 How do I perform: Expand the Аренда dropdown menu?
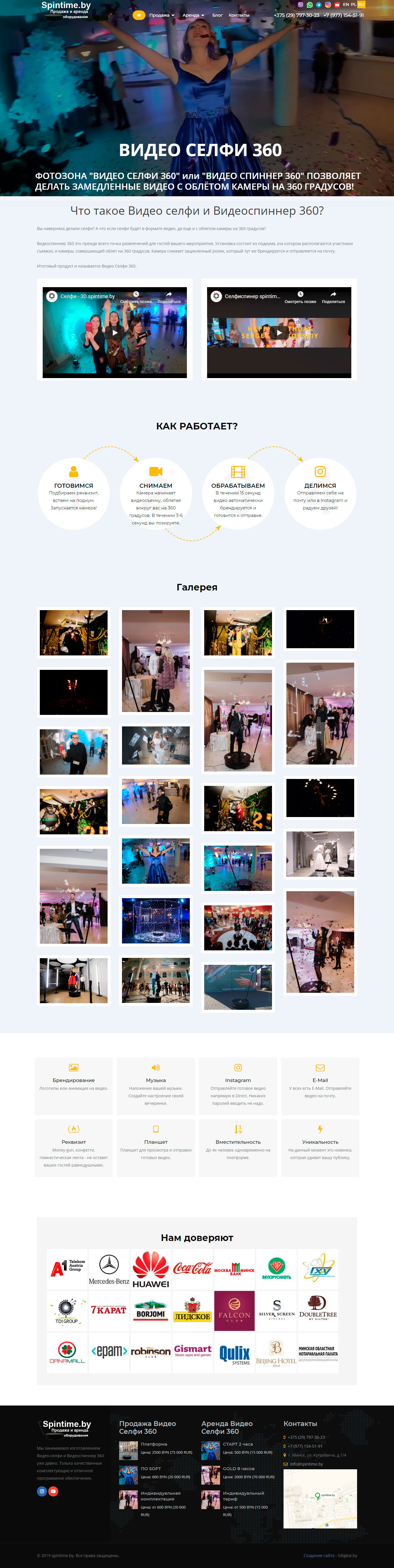(x=193, y=15)
